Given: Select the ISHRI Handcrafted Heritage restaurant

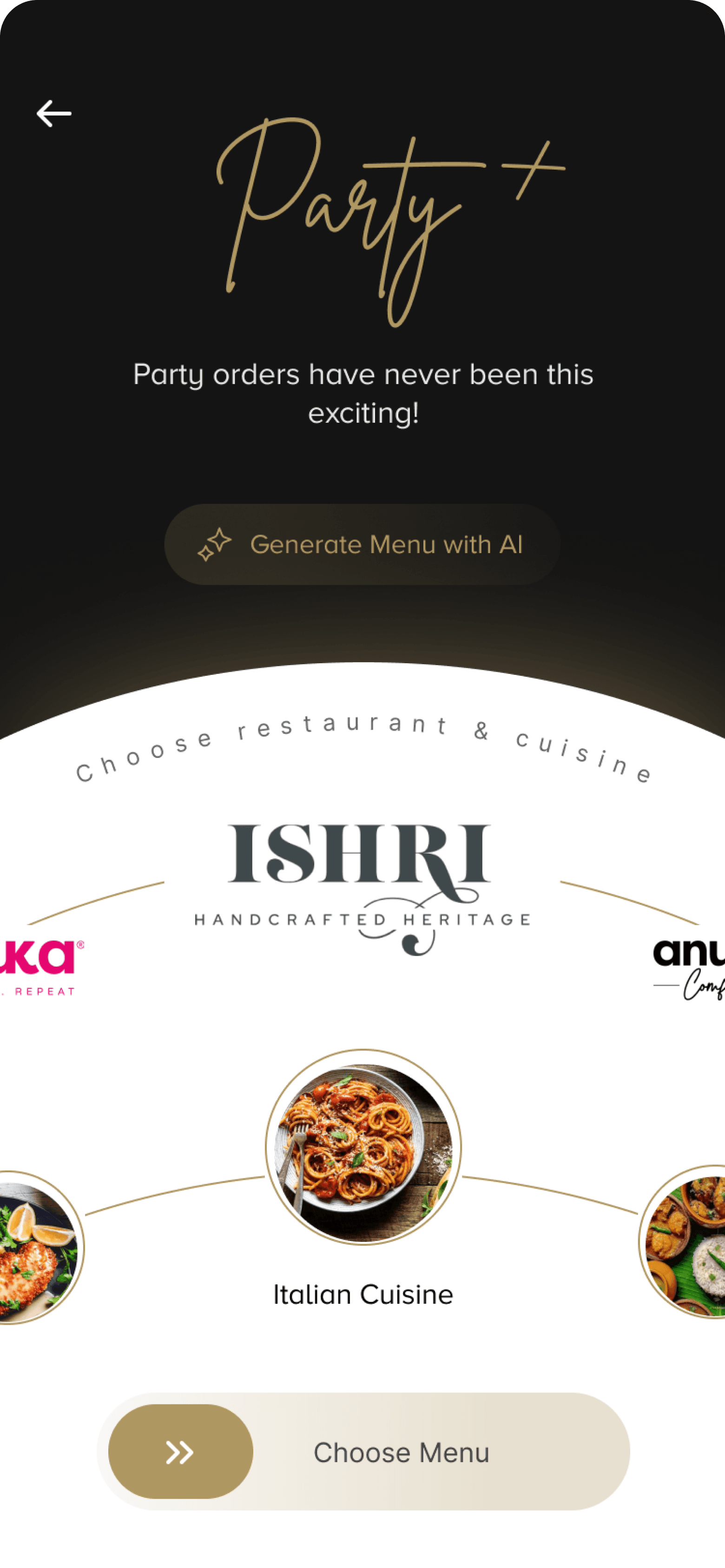Looking at the screenshot, I should click(x=362, y=886).
